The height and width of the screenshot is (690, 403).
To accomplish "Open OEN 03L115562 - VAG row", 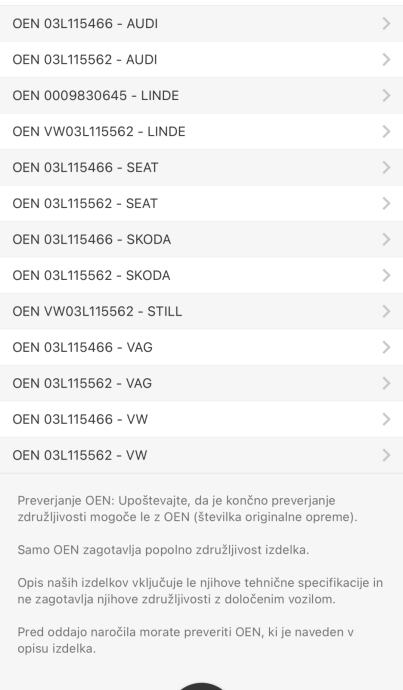I will click(x=202, y=383).
